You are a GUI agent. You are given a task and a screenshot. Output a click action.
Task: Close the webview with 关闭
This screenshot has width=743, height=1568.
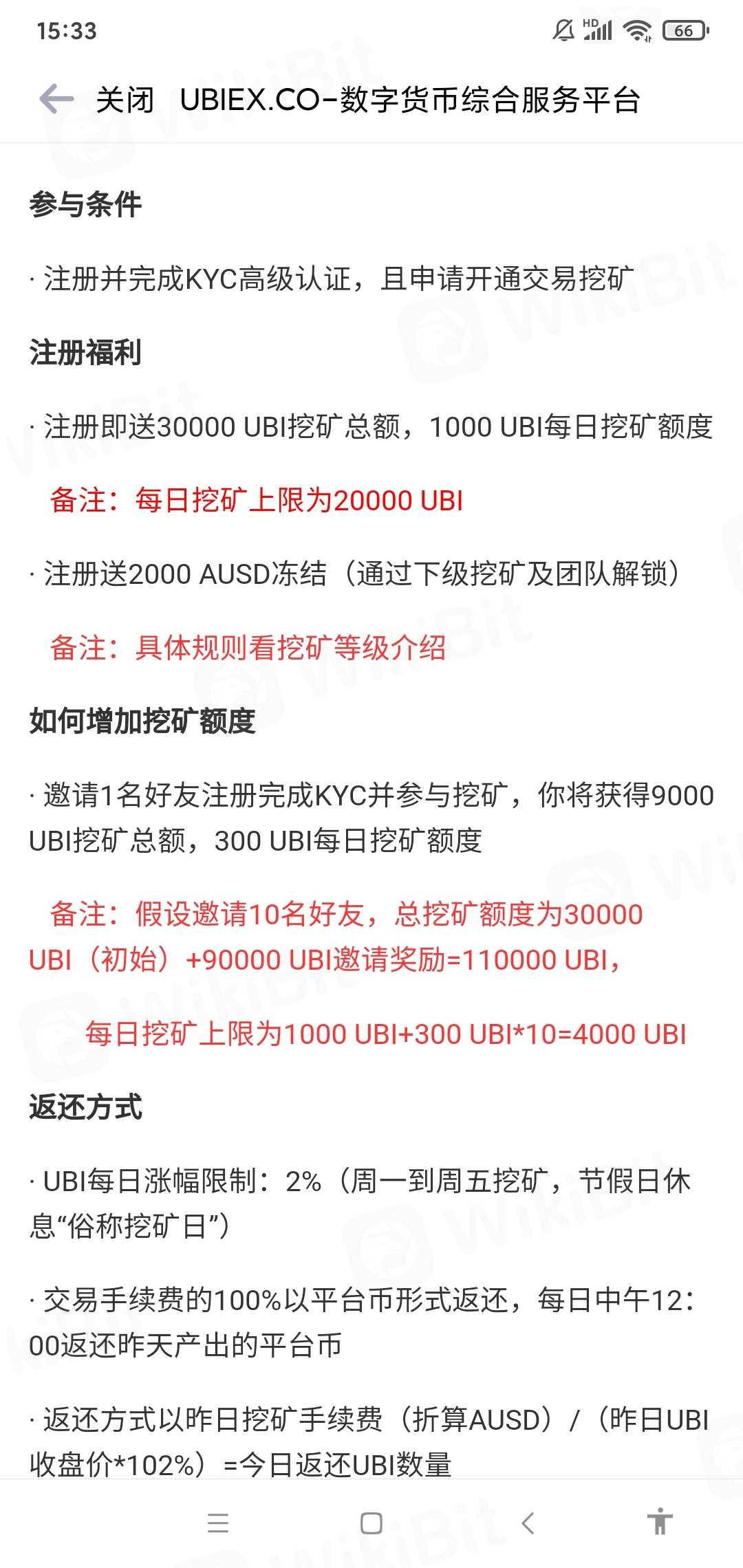point(125,100)
